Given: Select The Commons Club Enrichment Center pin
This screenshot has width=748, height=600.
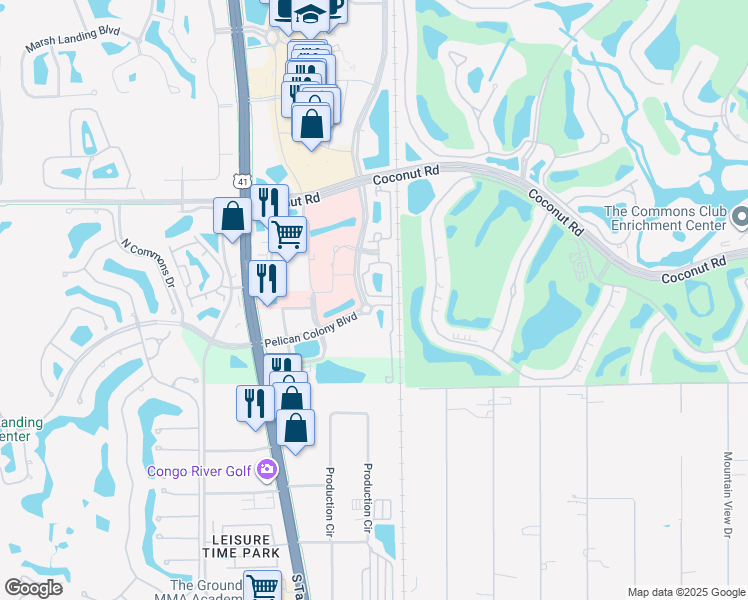Looking at the screenshot, I should [x=741, y=216].
